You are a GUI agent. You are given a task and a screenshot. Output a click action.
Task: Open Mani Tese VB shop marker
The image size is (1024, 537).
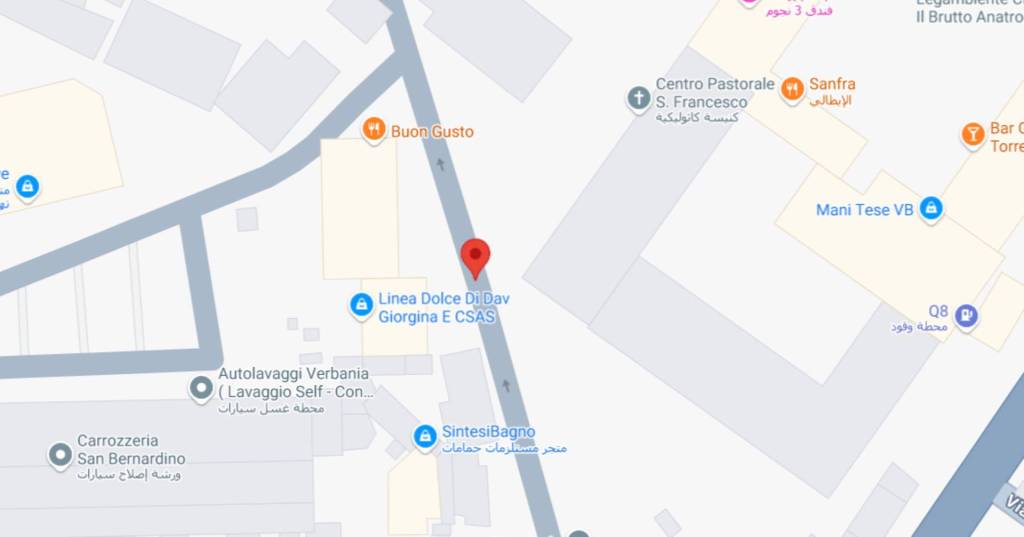coord(931,209)
